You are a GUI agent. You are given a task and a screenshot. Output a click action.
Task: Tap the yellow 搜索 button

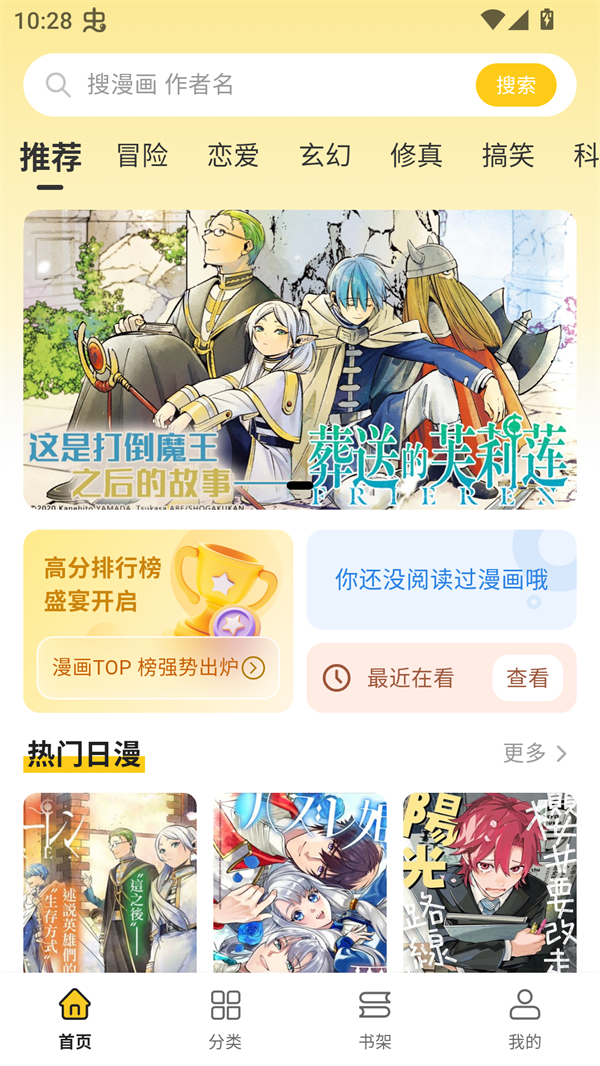click(515, 85)
